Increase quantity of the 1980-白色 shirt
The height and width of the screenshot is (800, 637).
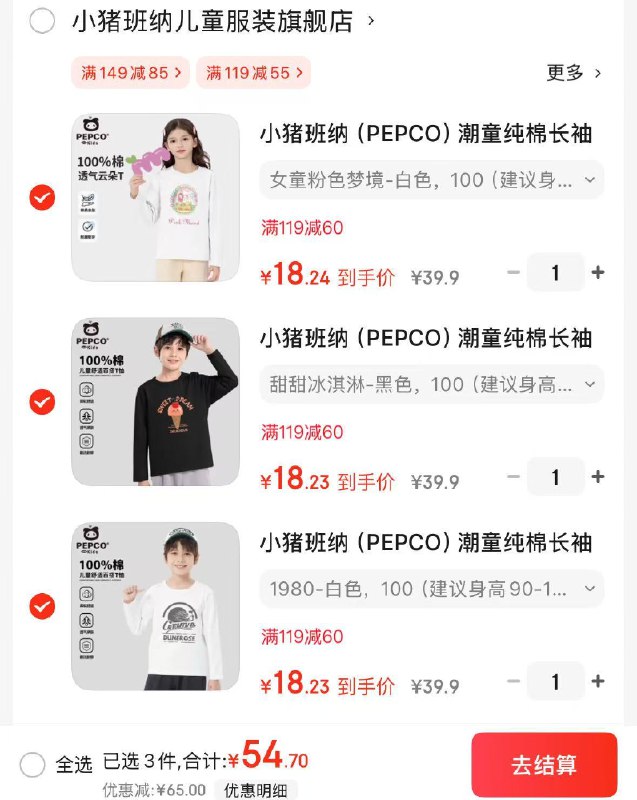(x=598, y=681)
